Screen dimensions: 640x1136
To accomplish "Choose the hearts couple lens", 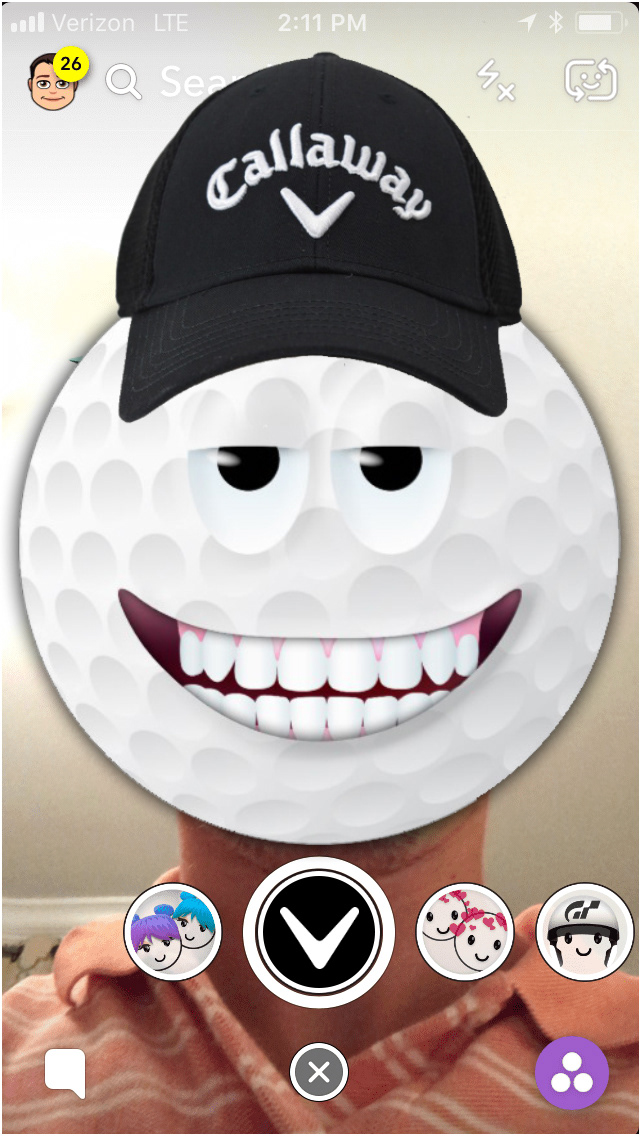I will click(x=464, y=931).
